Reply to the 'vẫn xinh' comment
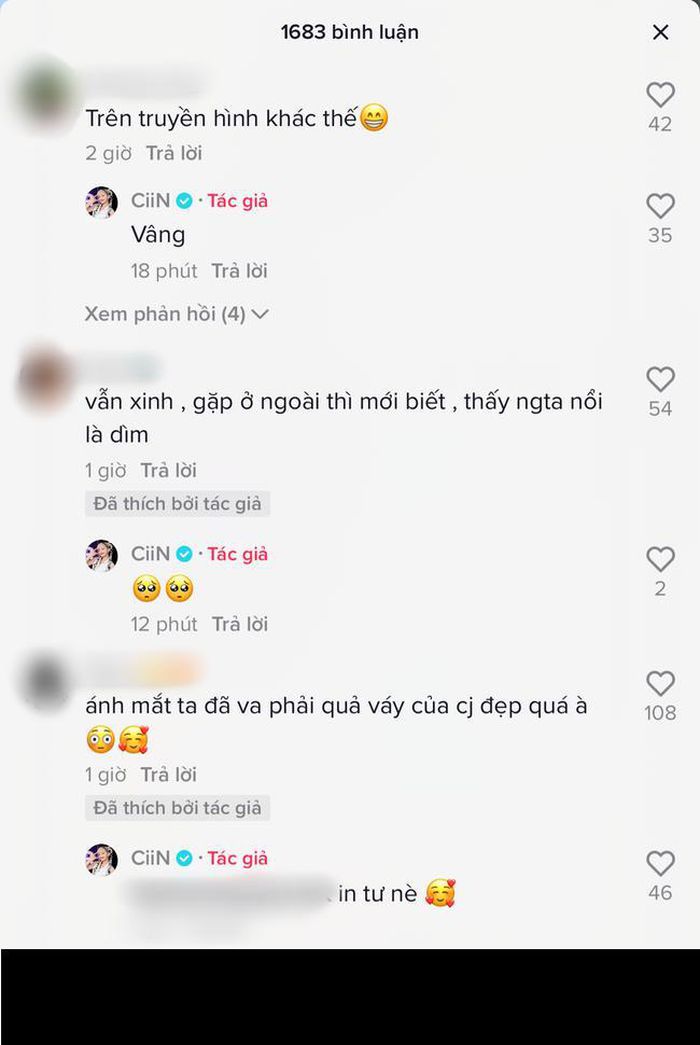The width and height of the screenshot is (700, 1045). click(168, 470)
